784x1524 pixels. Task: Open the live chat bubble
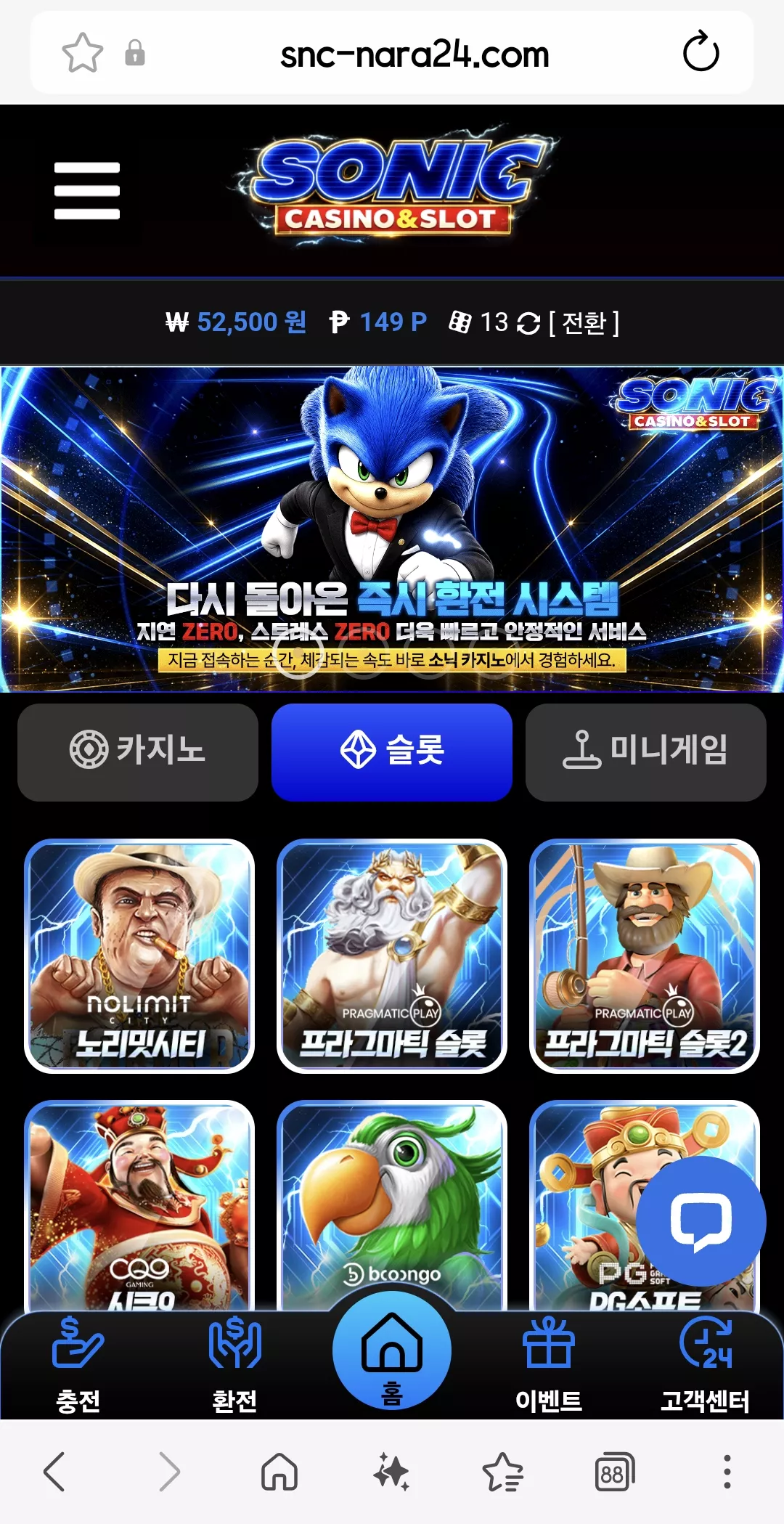[x=701, y=1221]
